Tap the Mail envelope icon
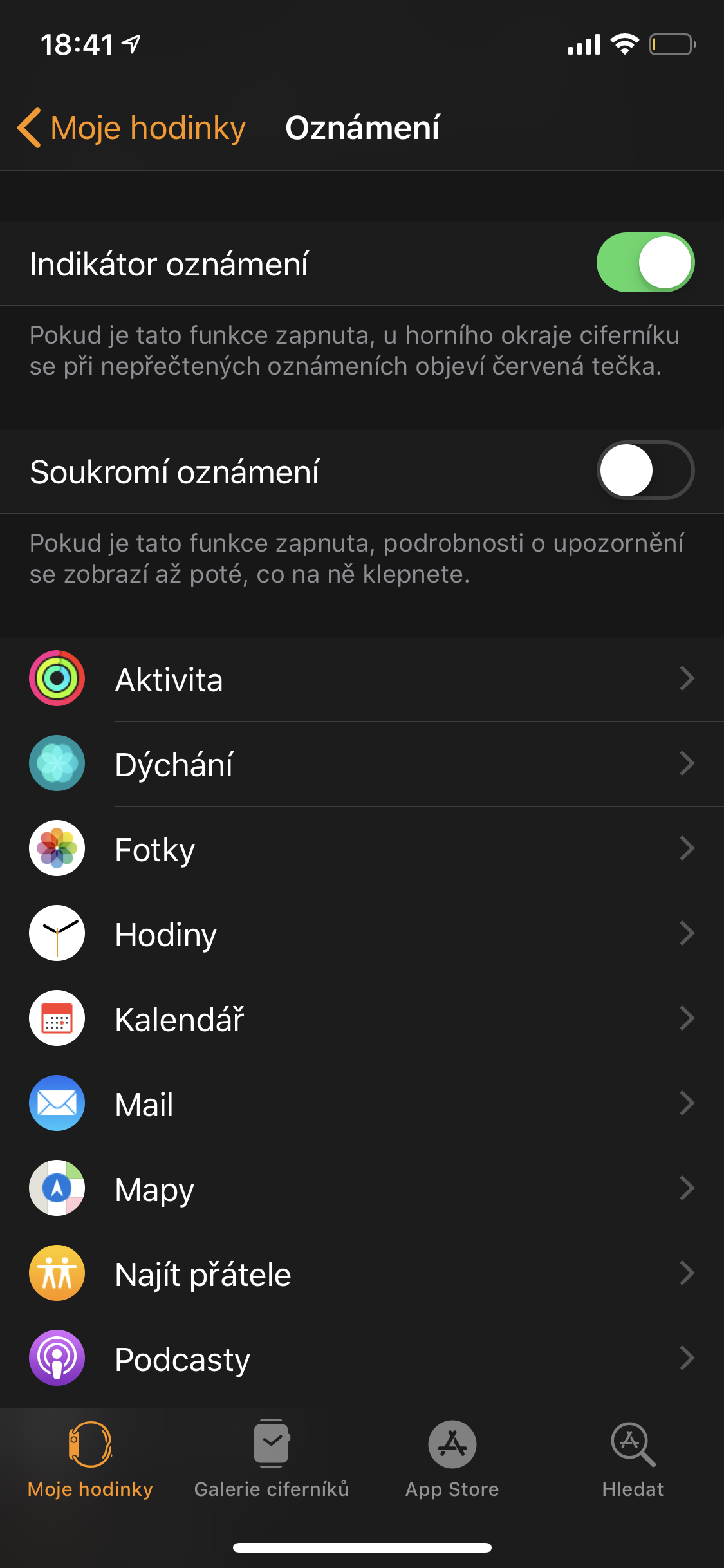Viewport: 724px width, 1568px height. pyautogui.click(x=57, y=1103)
